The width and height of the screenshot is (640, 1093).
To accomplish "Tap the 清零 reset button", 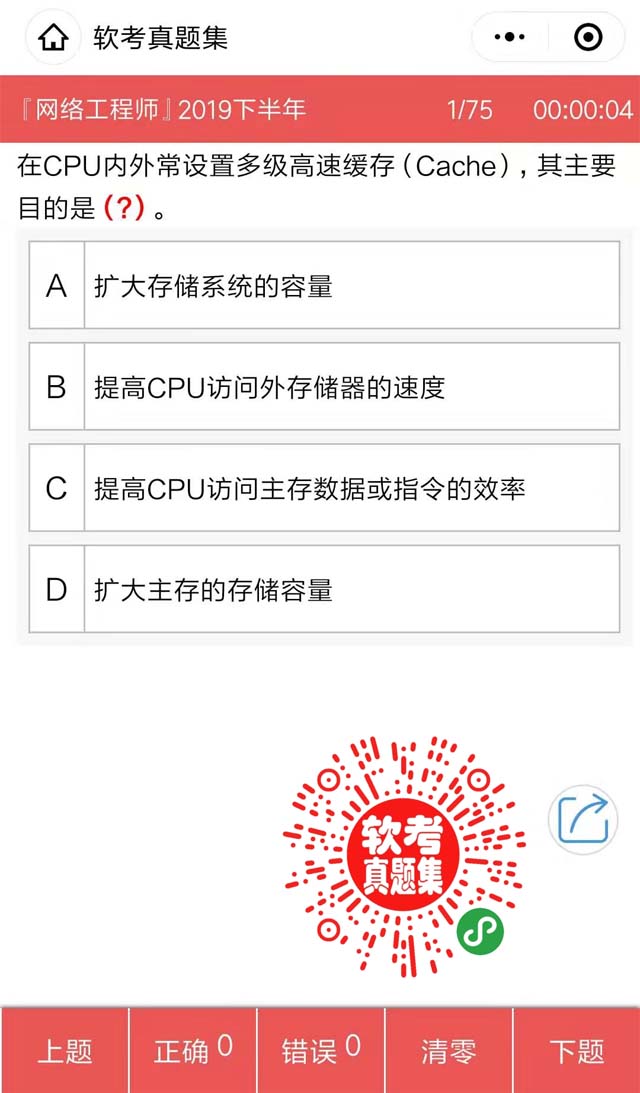I will coord(448,1051).
